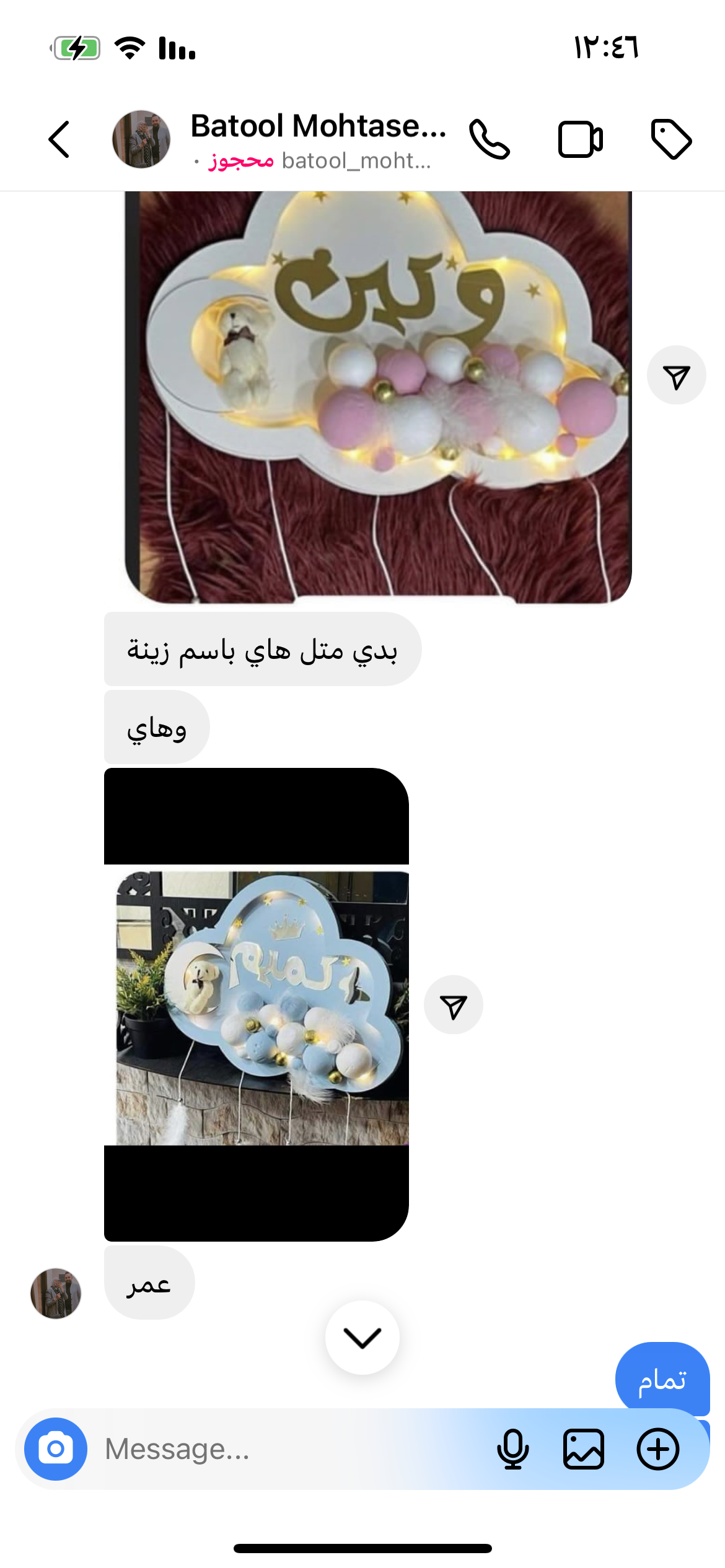
Task: Start a video call with Batool
Action: click(580, 139)
